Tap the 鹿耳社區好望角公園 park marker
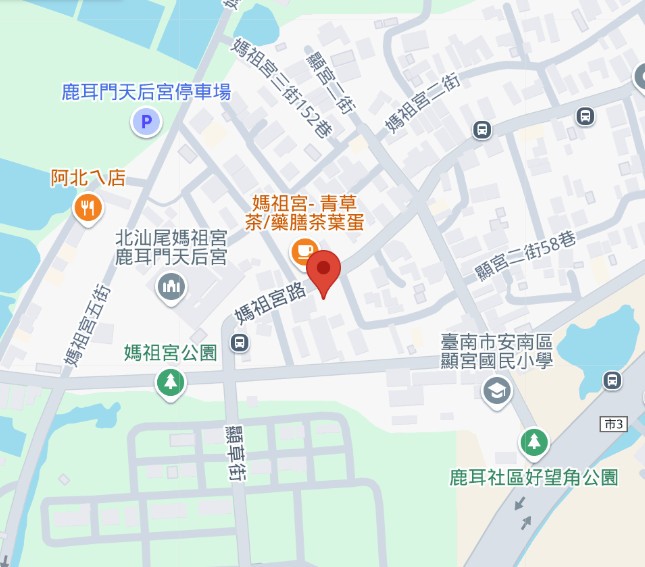This screenshot has width=645, height=567. (x=534, y=441)
